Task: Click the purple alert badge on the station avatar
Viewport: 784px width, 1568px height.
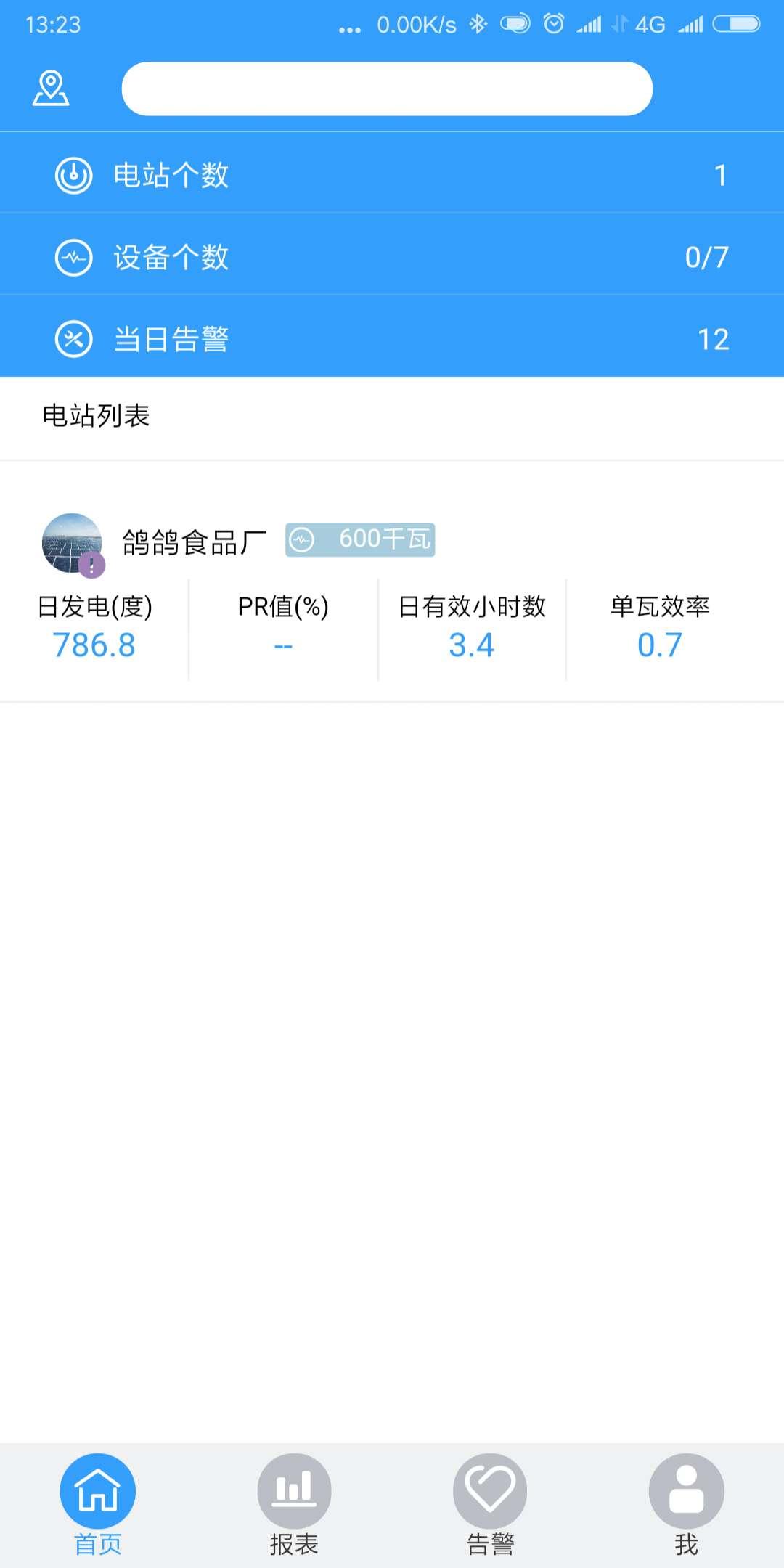Action: pos(92,563)
